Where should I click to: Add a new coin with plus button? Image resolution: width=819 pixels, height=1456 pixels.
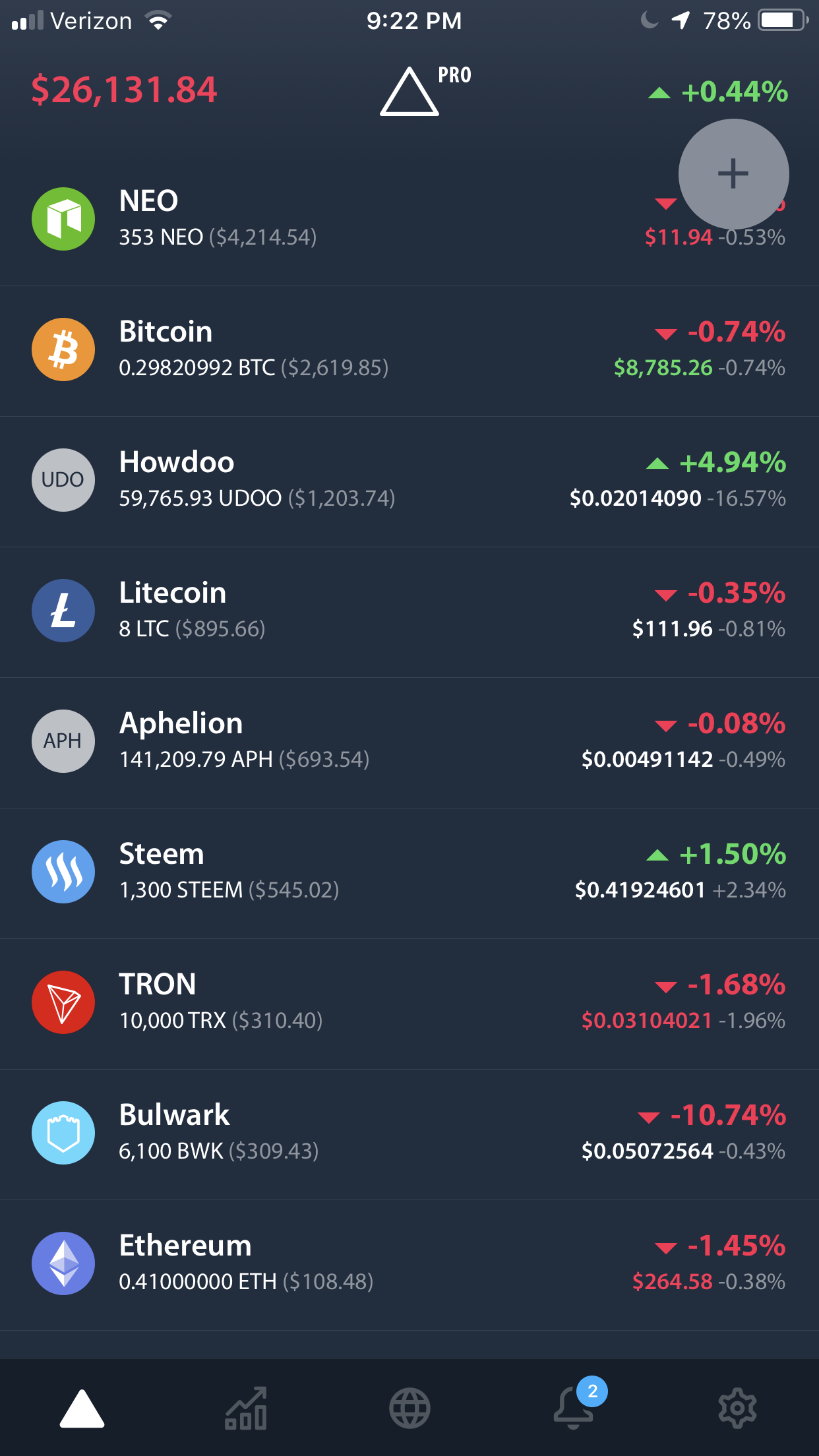(x=733, y=174)
